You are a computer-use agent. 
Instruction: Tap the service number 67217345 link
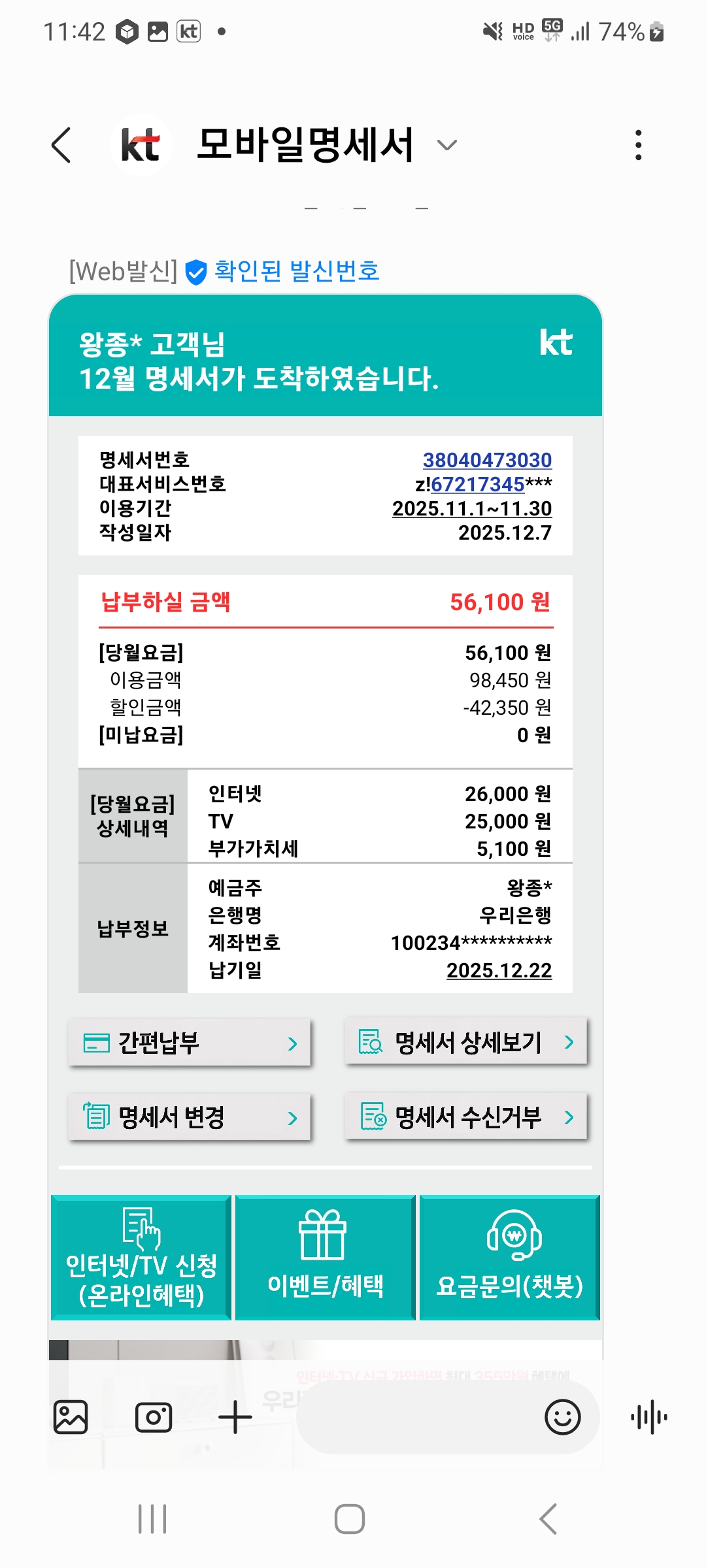[477, 484]
